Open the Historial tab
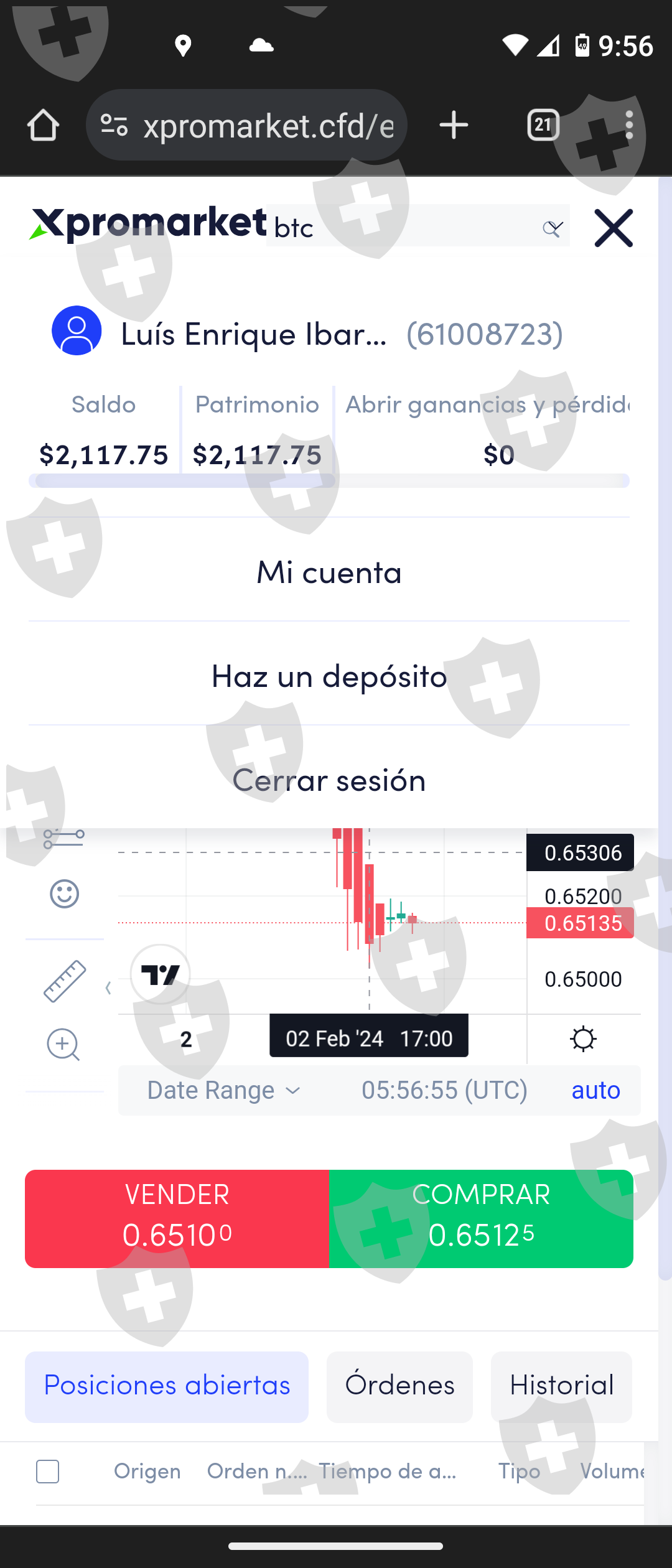The width and height of the screenshot is (672, 1568). tap(561, 1386)
